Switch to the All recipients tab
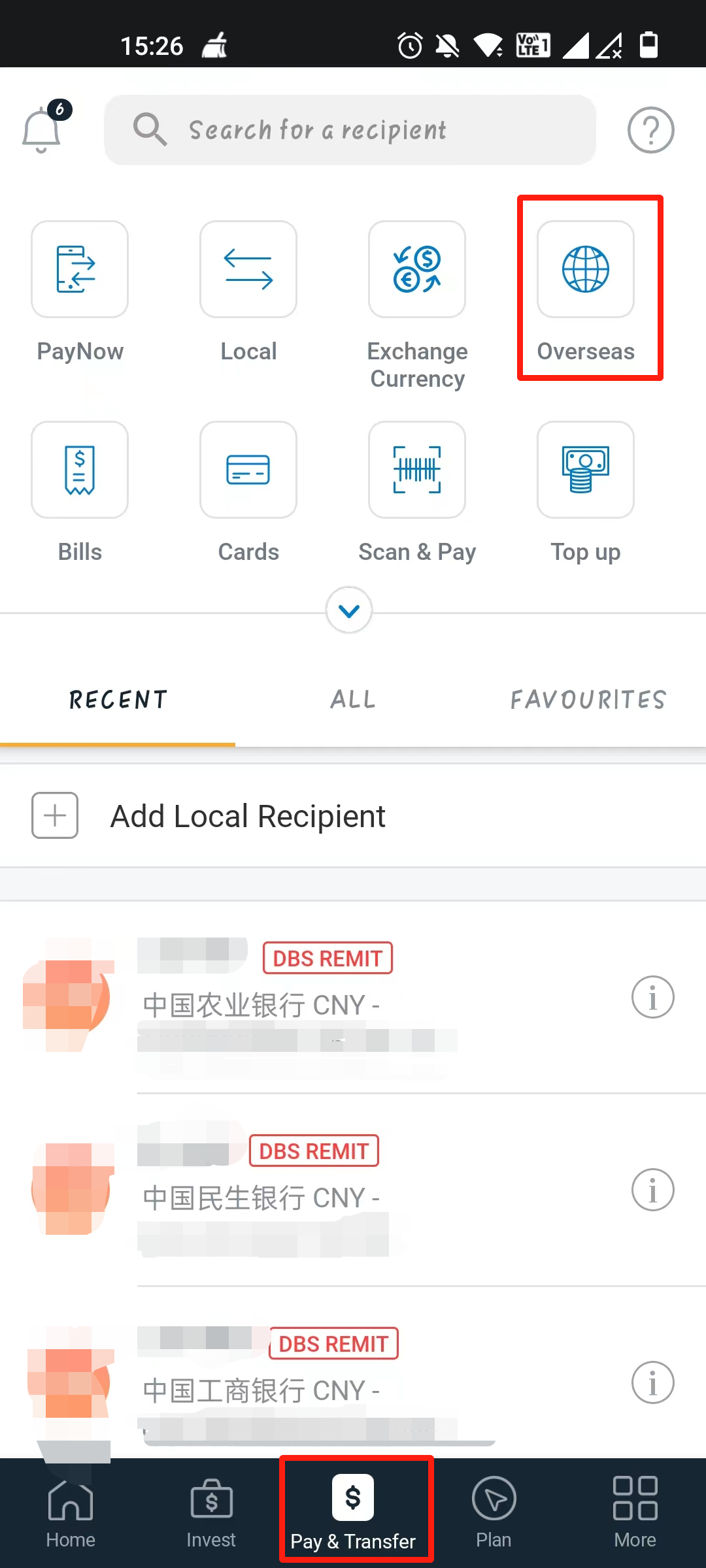 click(x=353, y=700)
